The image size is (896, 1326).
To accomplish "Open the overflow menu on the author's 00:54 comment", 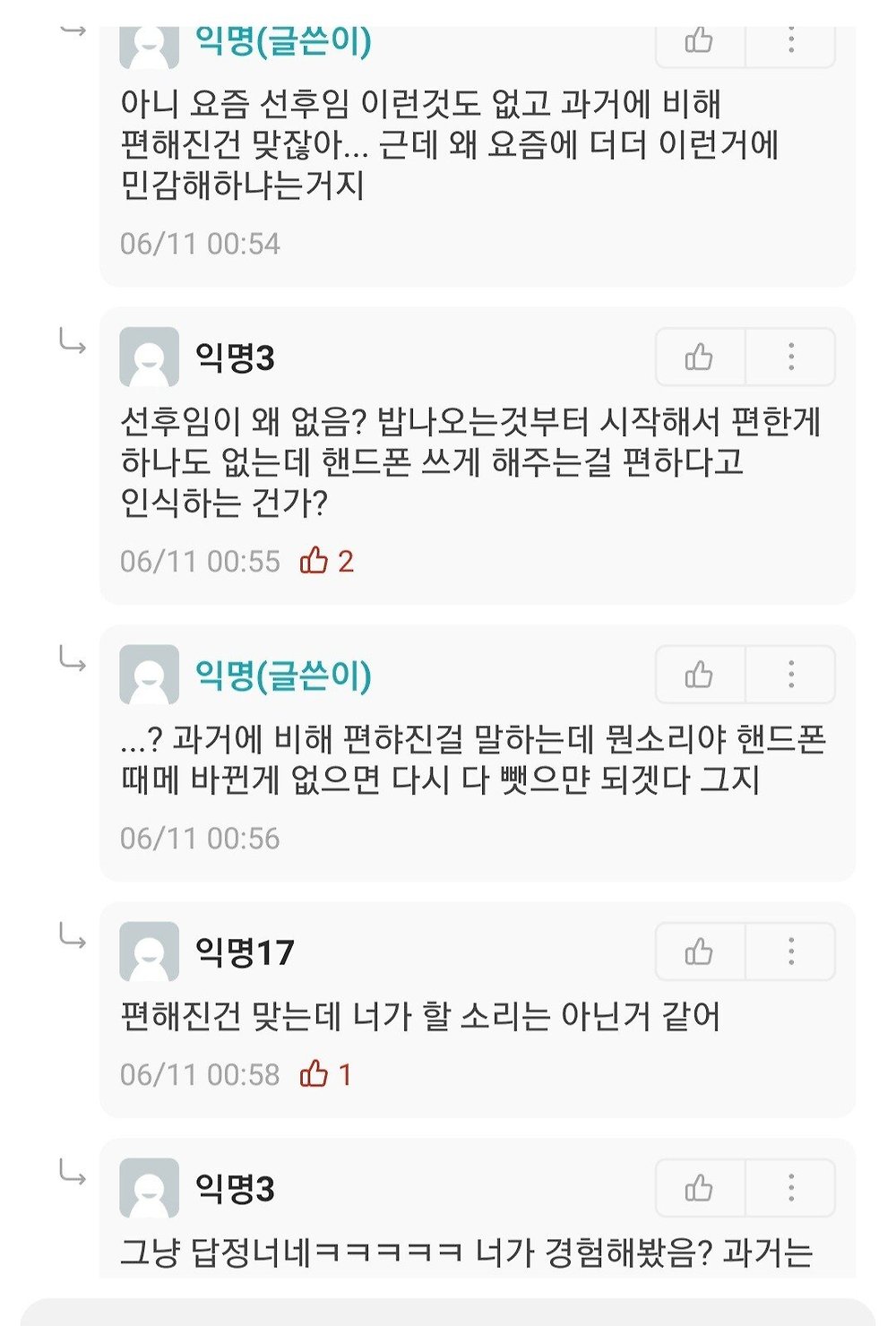I will [790, 41].
